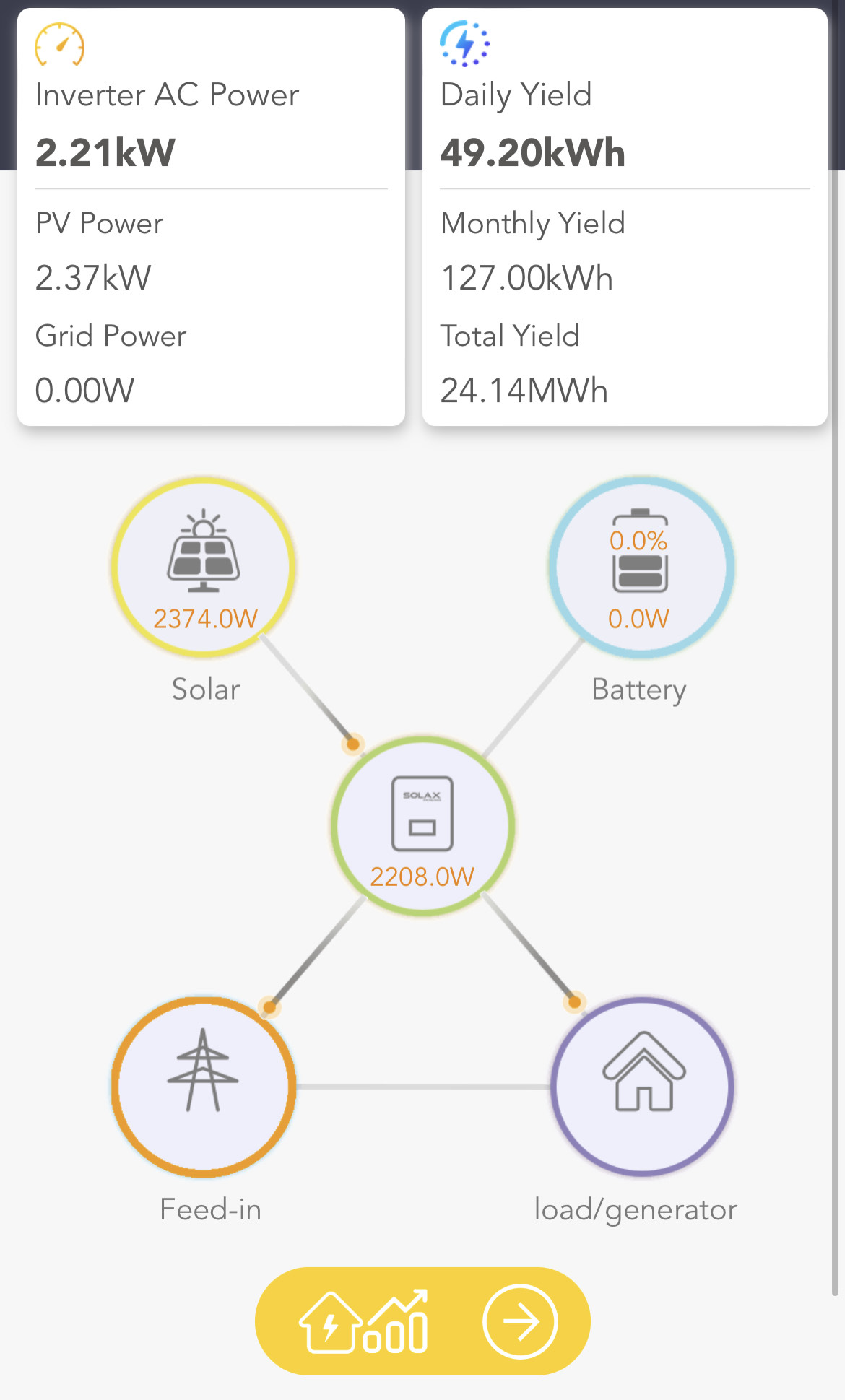
Task: Tap the SolaX inverter circle
Action: click(422, 826)
